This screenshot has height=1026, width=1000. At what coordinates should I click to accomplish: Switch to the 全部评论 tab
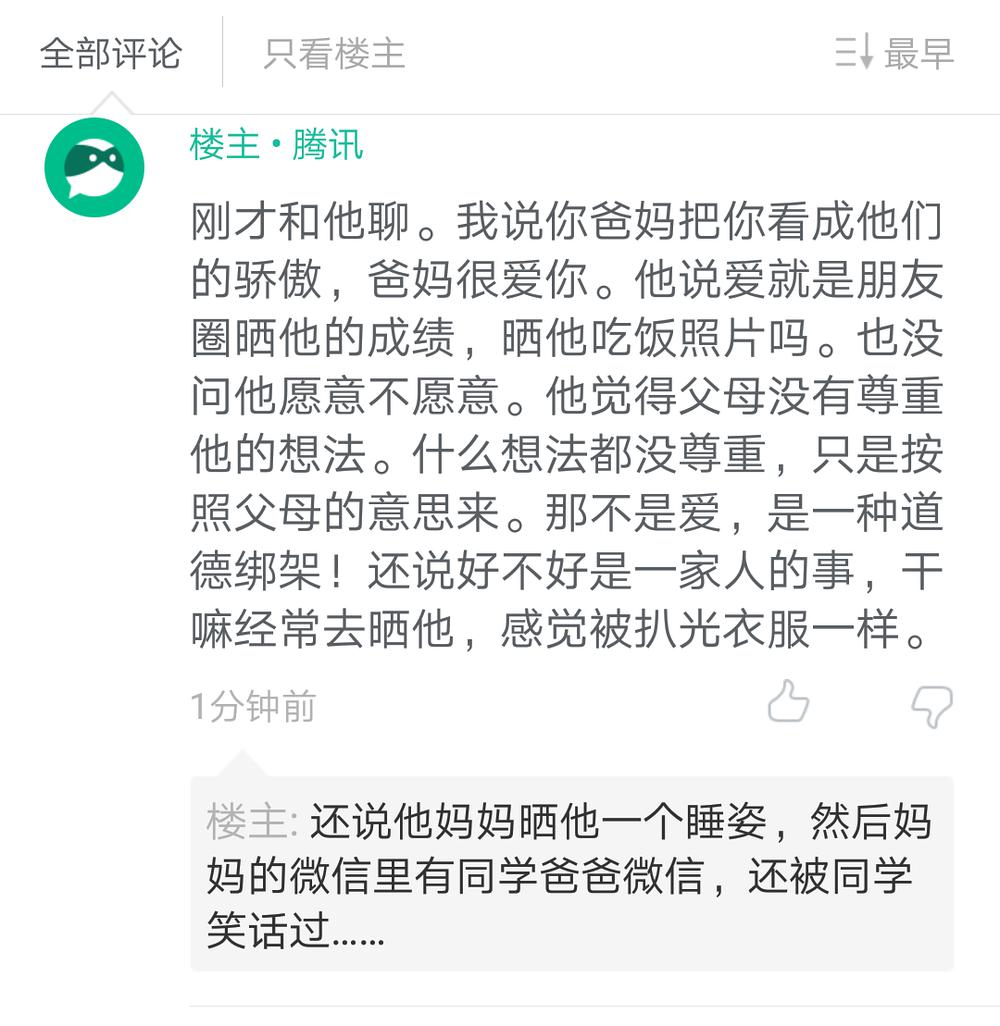[110, 53]
